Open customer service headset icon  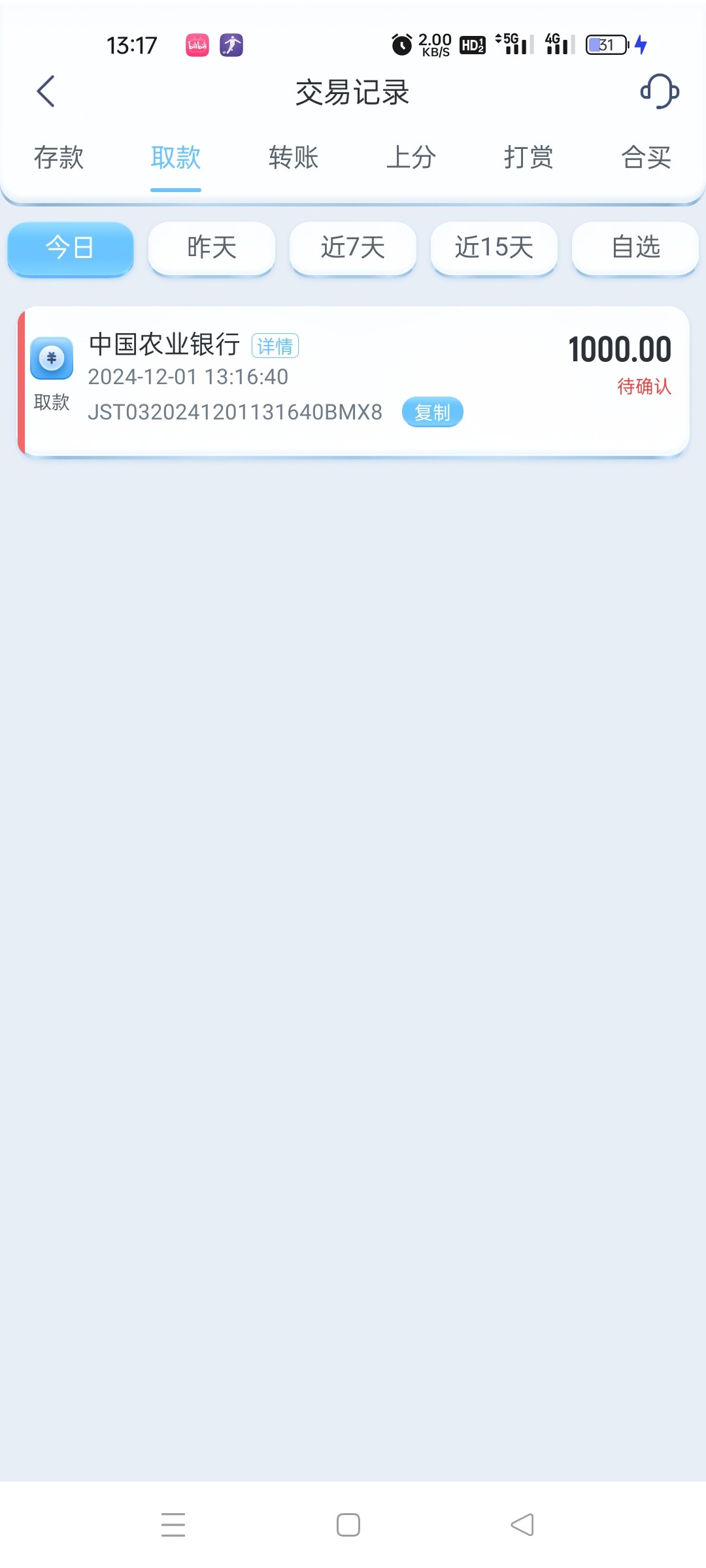point(659,91)
